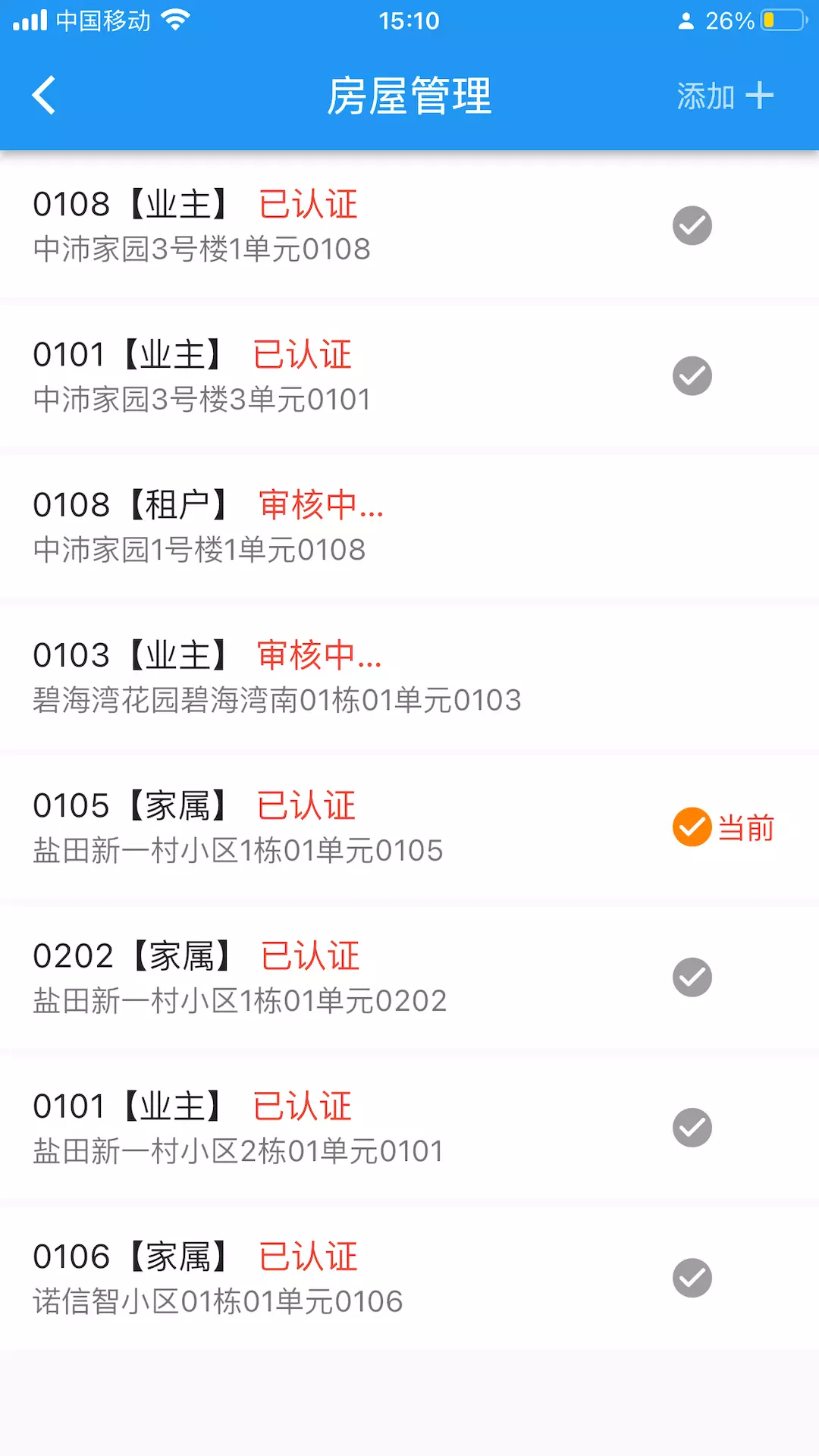This screenshot has height=1456, width=819.
Task: Open the 盐田新一村小区1栋01单元0105 row
Action: click(409, 827)
